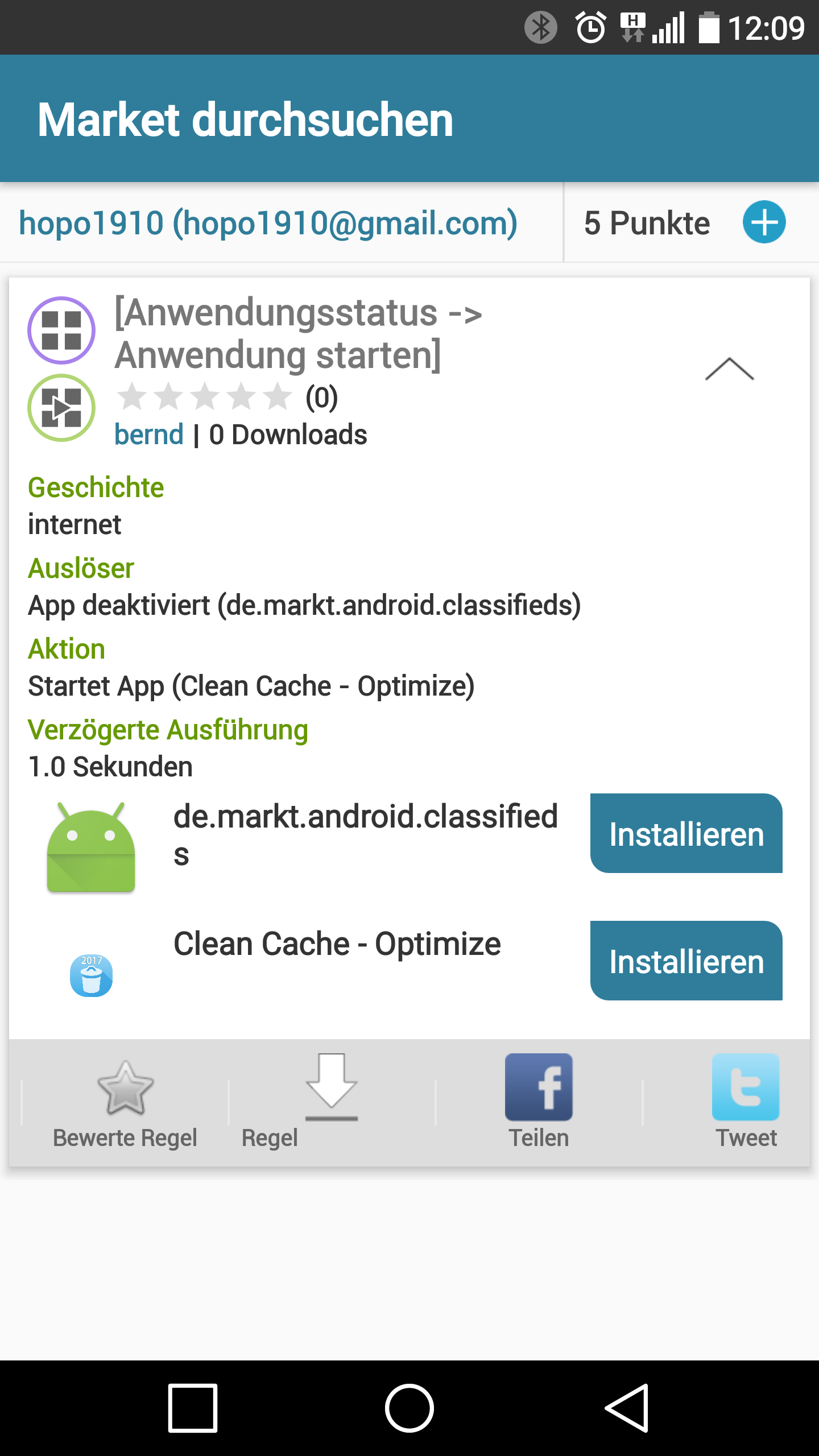Open the hopo1910 account link
Screen dimensions: 819x1456
tap(268, 222)
